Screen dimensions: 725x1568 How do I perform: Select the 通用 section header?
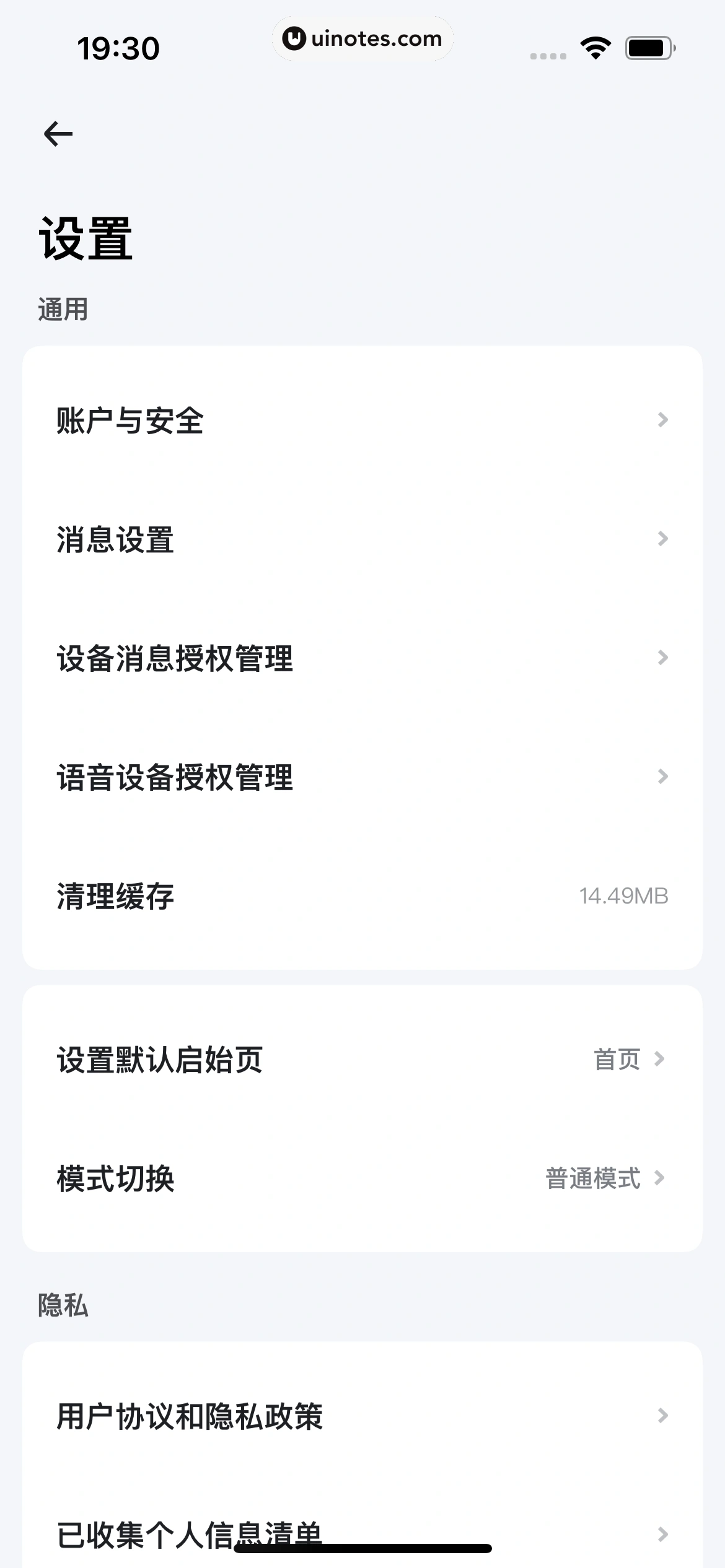61,308
